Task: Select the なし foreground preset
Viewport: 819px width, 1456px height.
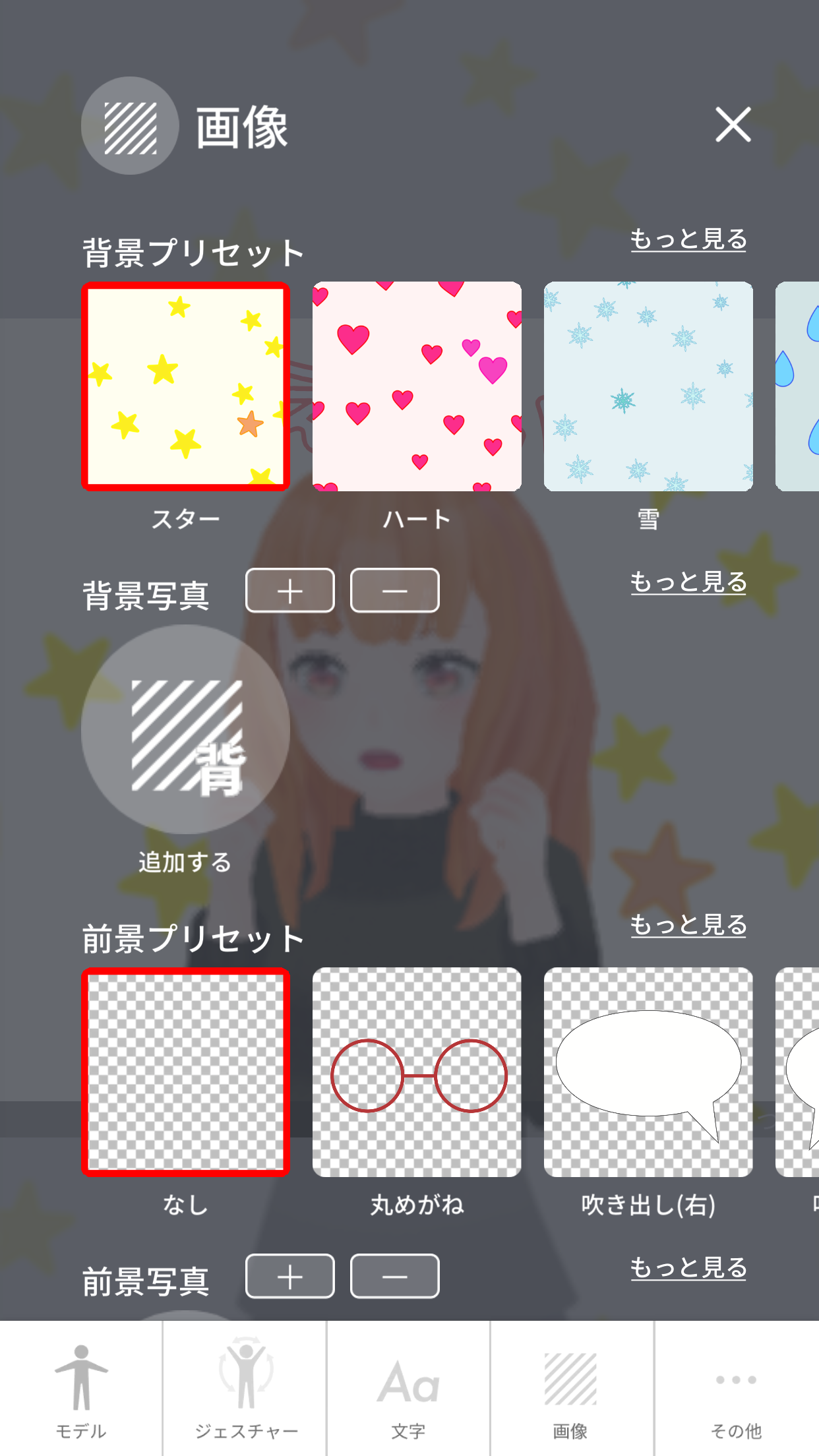Action: click(x=185, y=1073)
